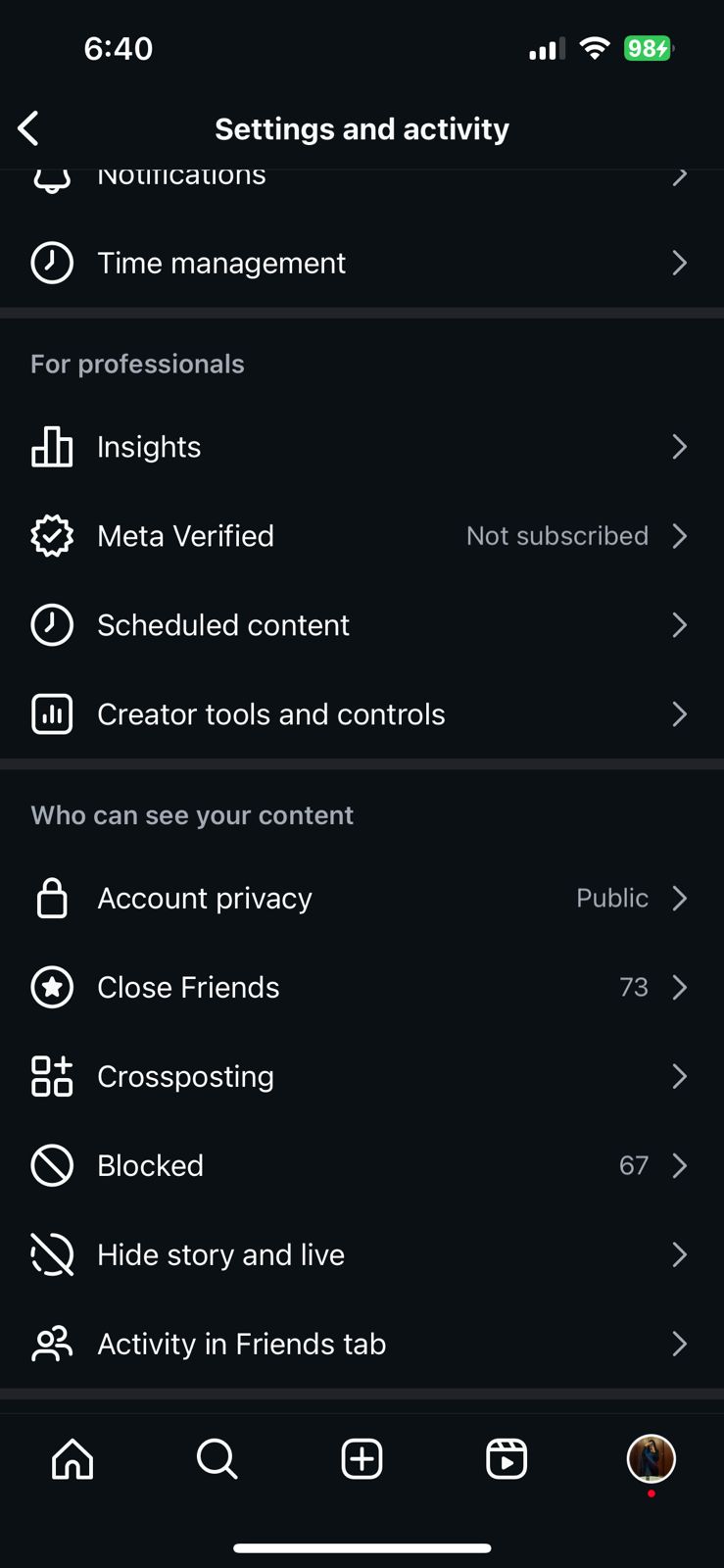Tap the Home icon in bottom navigation

pyautogui.click(x=72, y=1458)
